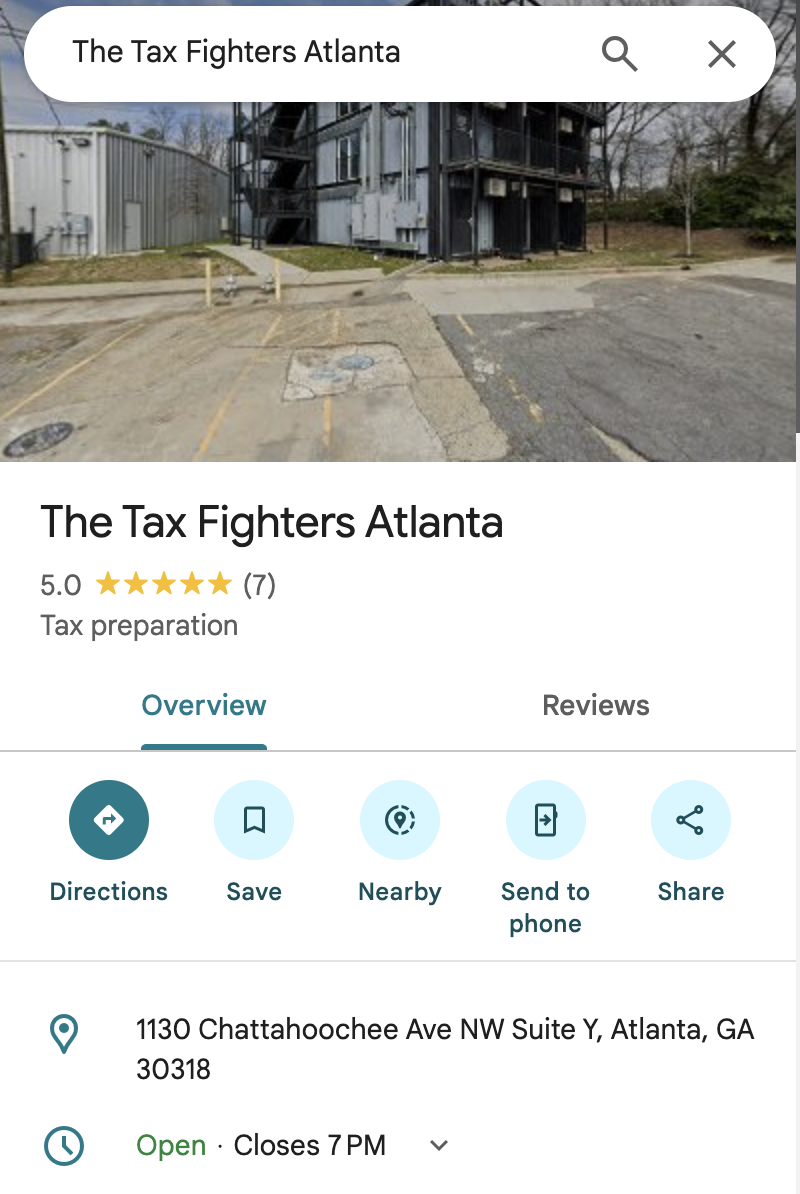The width and height of the screenshot is (800, 1194).
Task: Open the 1130 Chattahoochee Ave address row
Action: (444, 1049)
